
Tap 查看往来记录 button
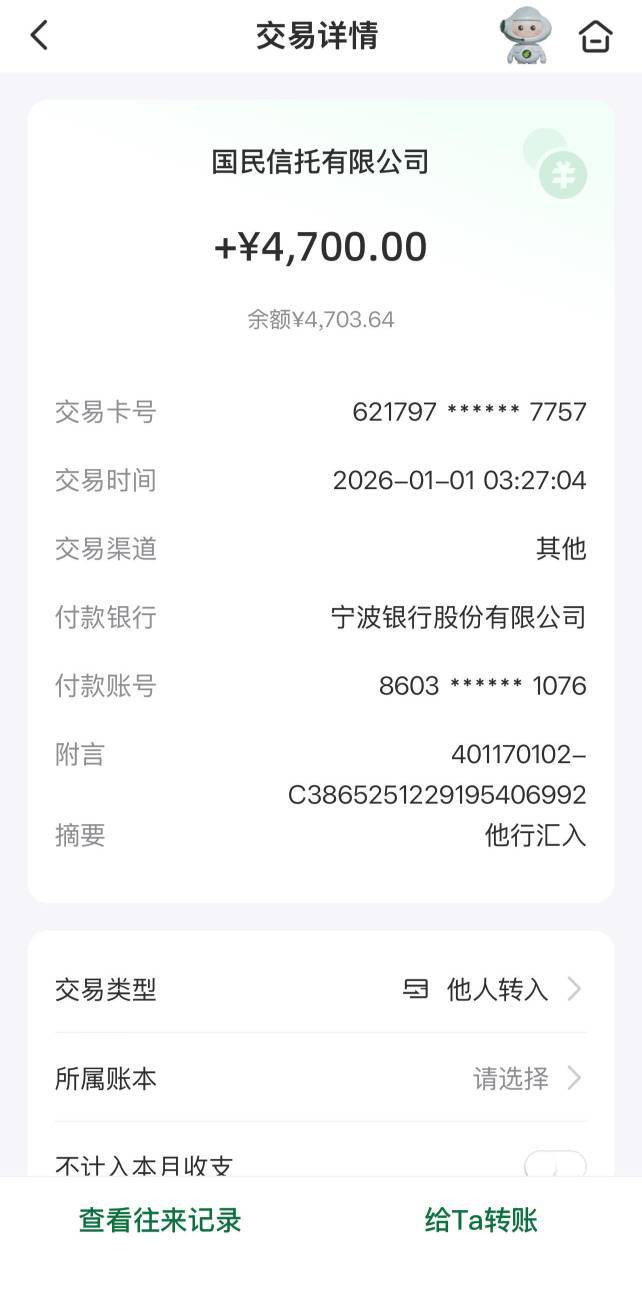tap(160, 1221)
